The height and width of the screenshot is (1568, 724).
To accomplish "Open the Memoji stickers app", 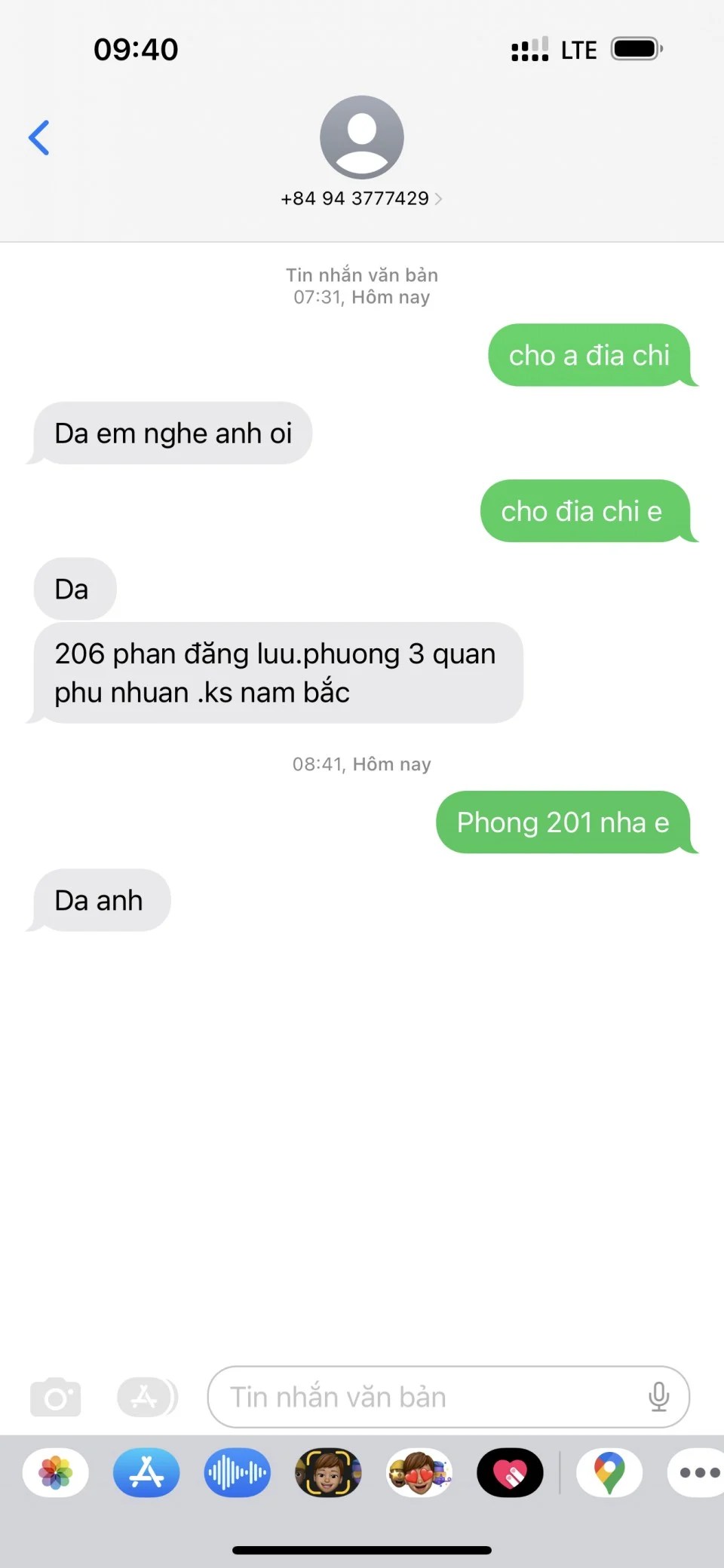I will tap(419, 1472).
